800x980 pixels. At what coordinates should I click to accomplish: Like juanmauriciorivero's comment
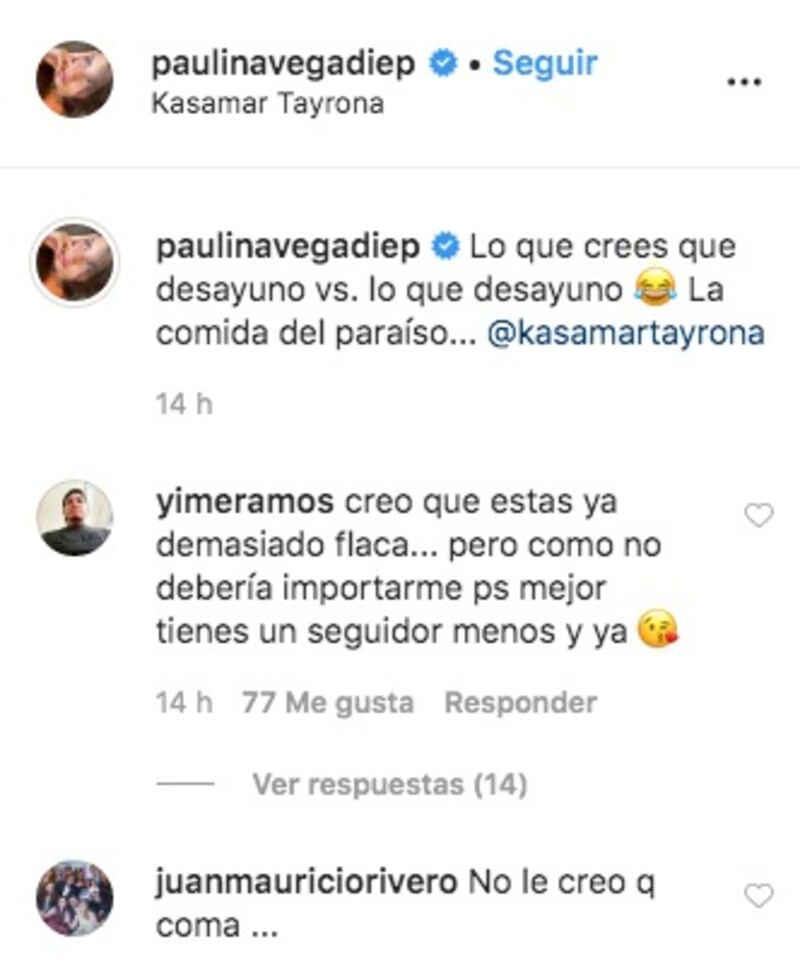[x=760, y=894]
